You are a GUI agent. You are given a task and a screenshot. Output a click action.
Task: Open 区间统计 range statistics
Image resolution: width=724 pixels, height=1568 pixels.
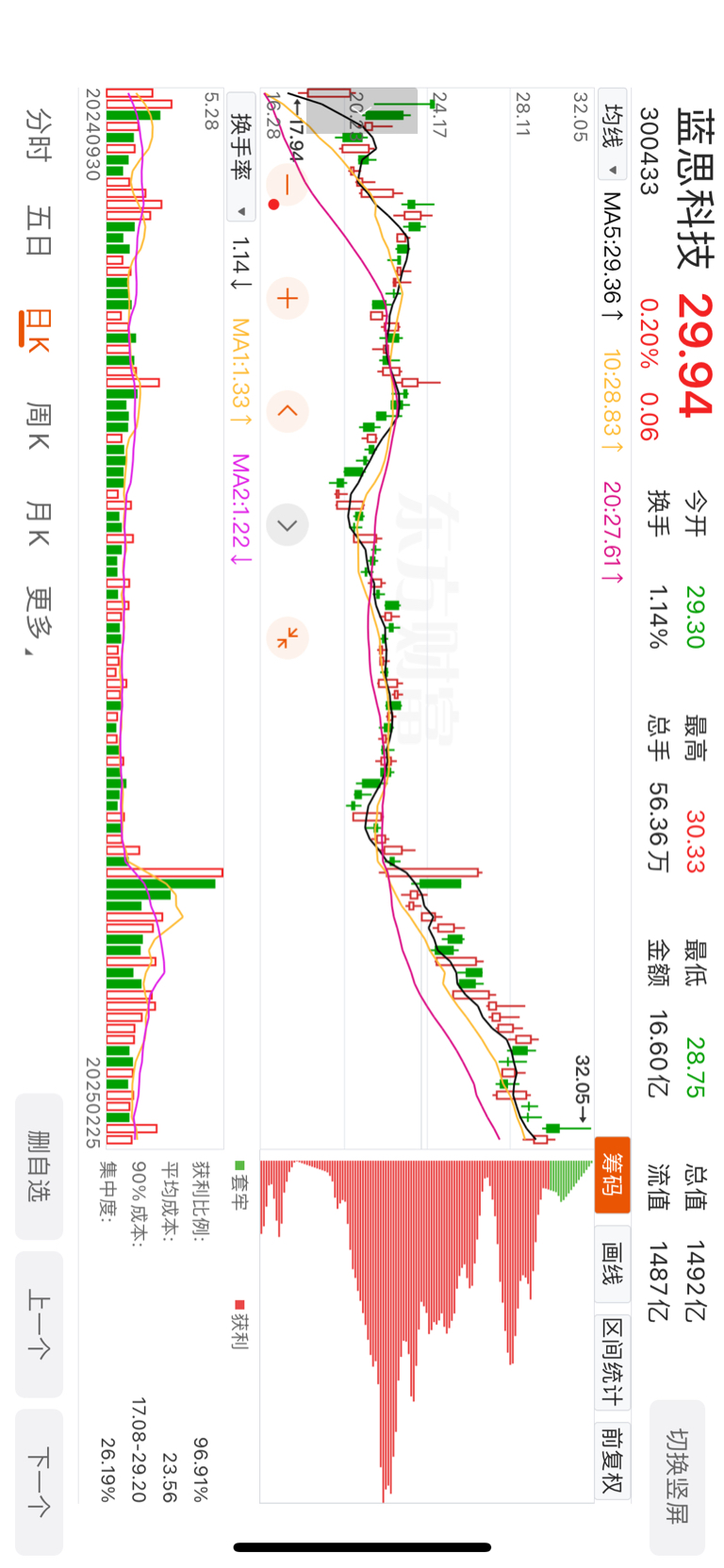(612, 1362)
